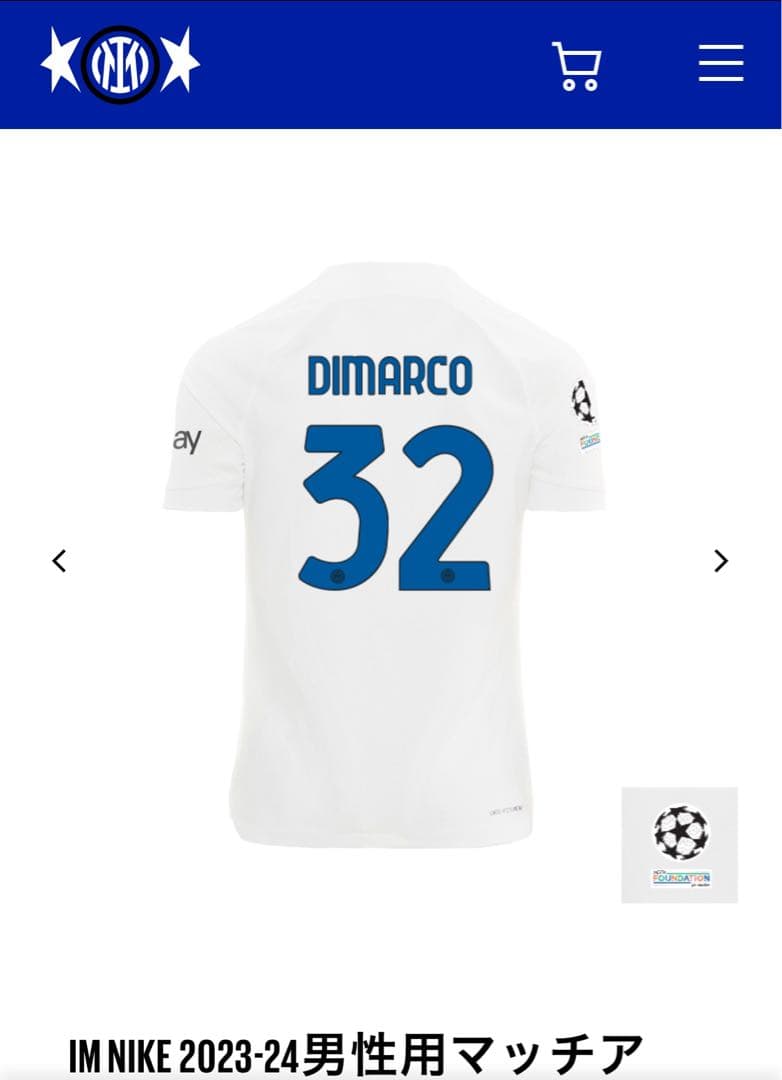Open the Champions League badge thumbnail
Viewport: 782px width, 1080px height.
pyautogui.click(x=679, y=845)
